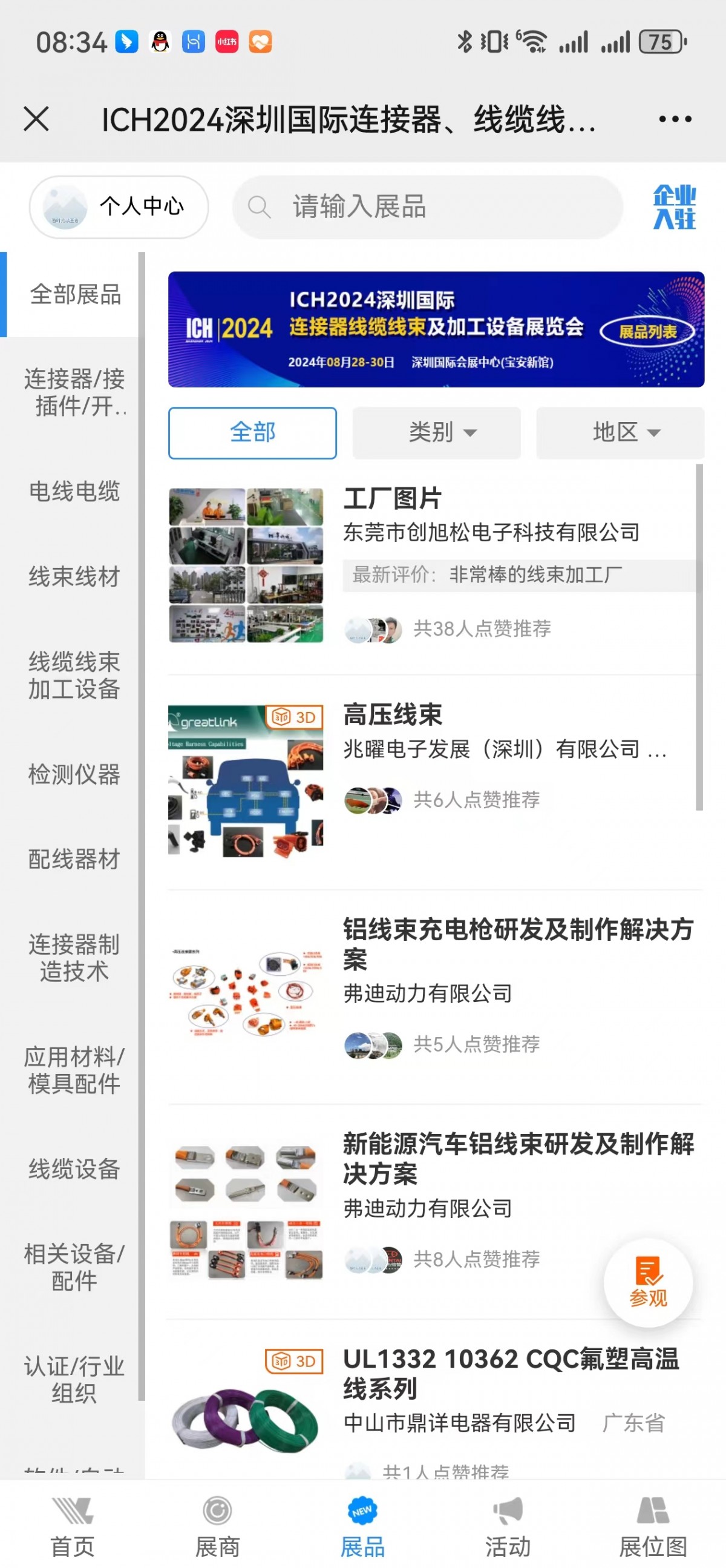Switch to the 展商 tab

(218, 1526)
